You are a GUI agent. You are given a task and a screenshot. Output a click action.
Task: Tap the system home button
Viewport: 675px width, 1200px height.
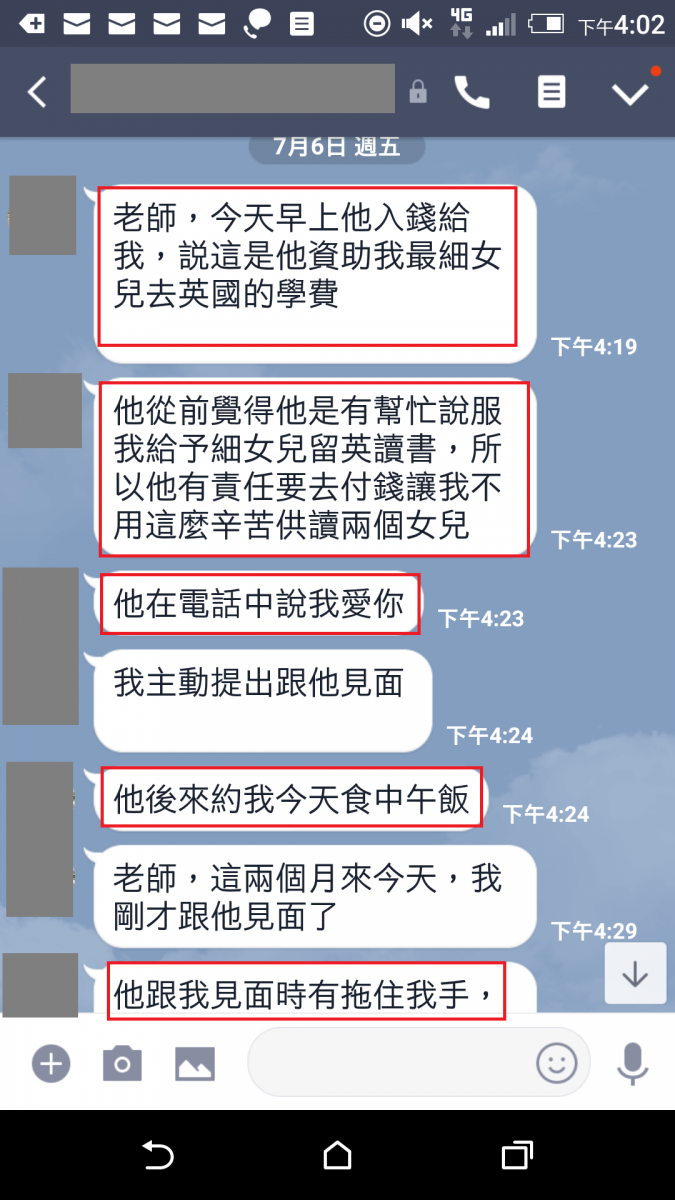tap(338, 1156)
